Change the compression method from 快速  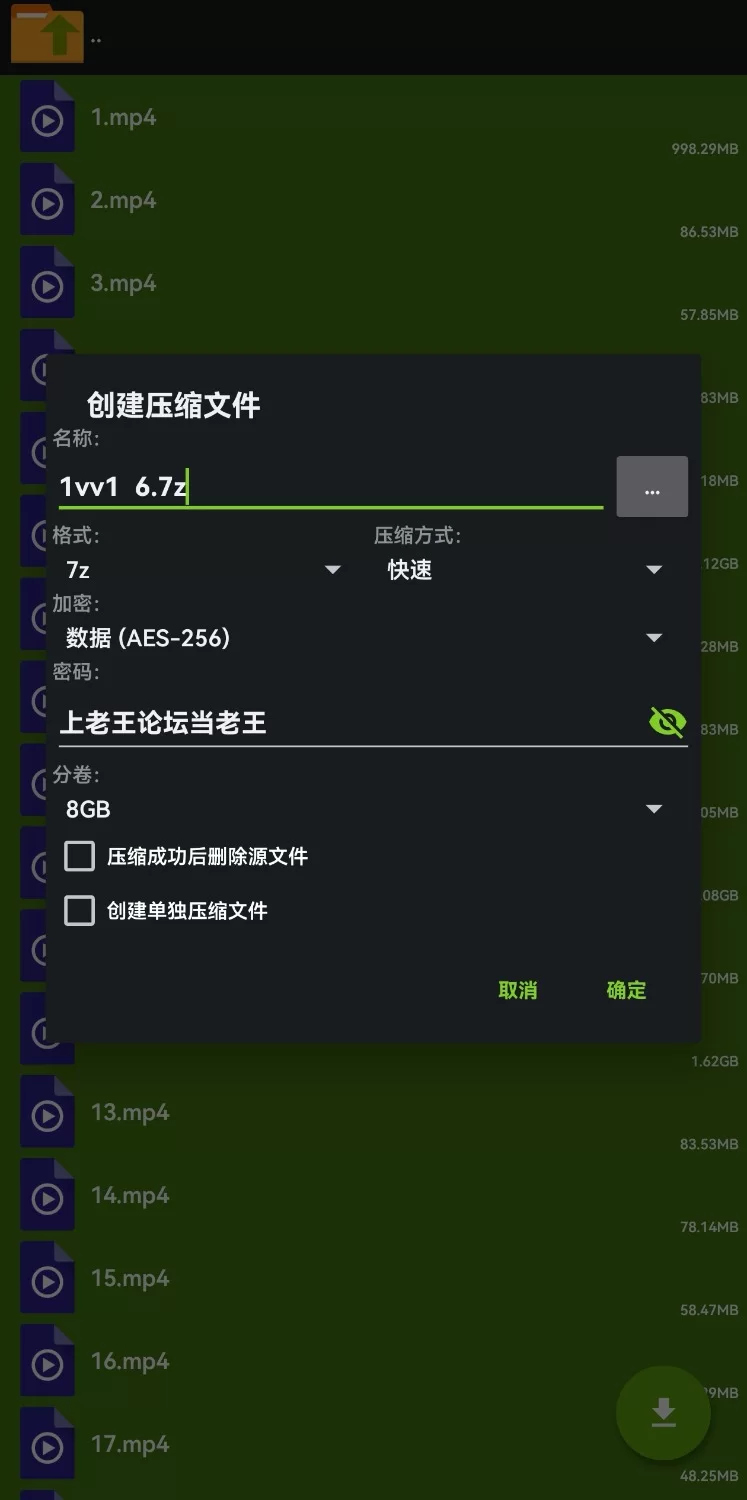522,570
